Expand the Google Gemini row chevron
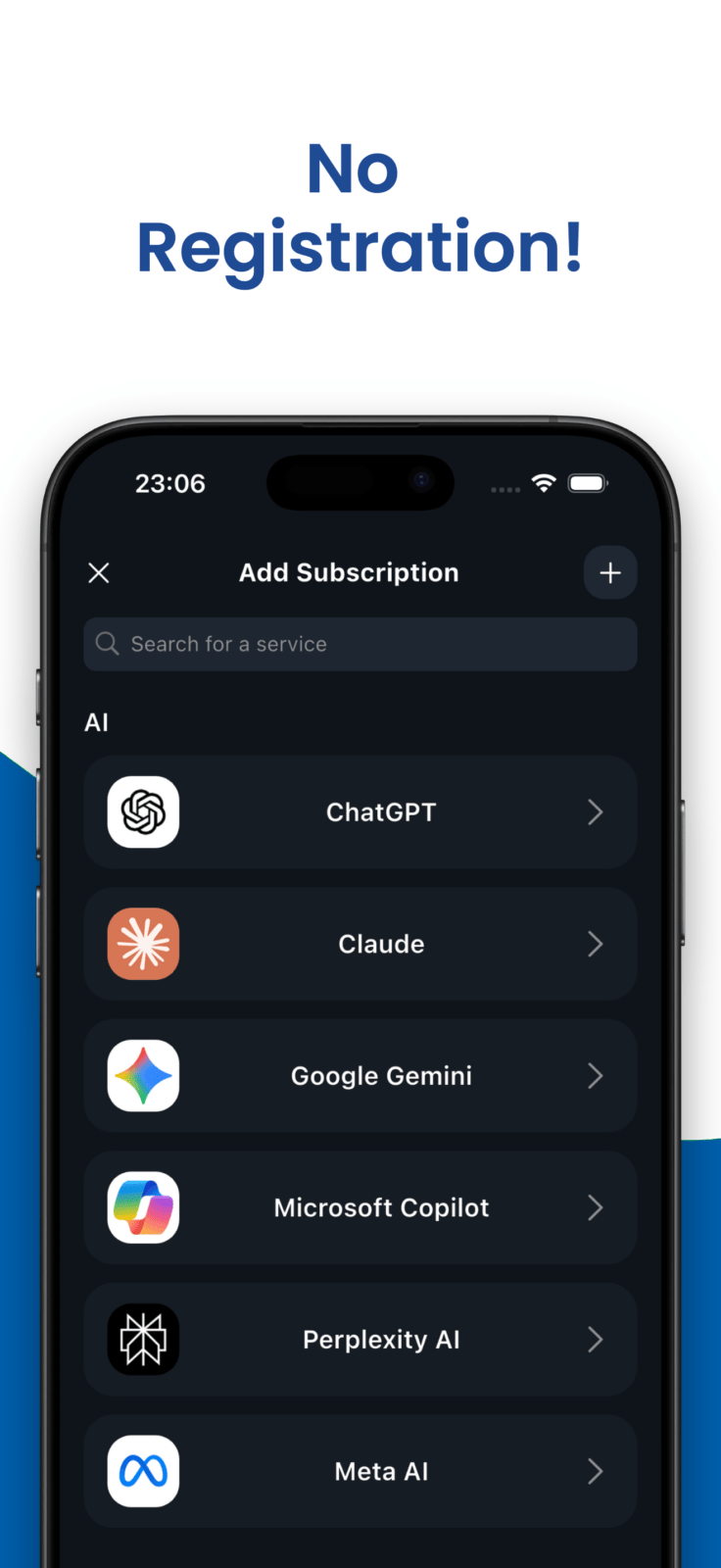721x1568 pixels. pos(596,1075)
